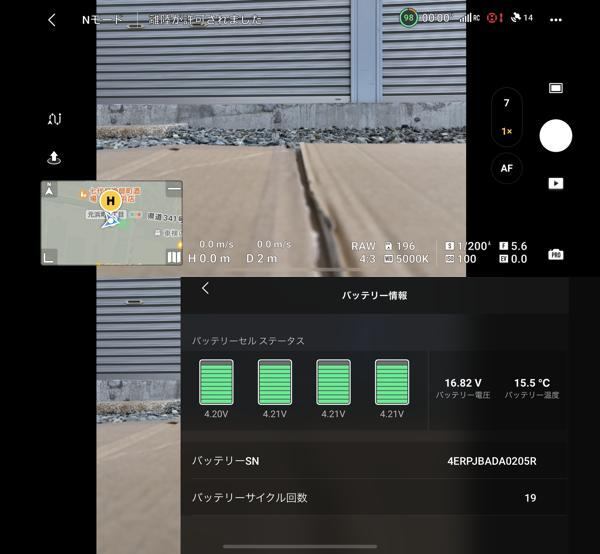Go back from バッテリー情報 panel
The image size is (600, 554).
tap(206, 288)
